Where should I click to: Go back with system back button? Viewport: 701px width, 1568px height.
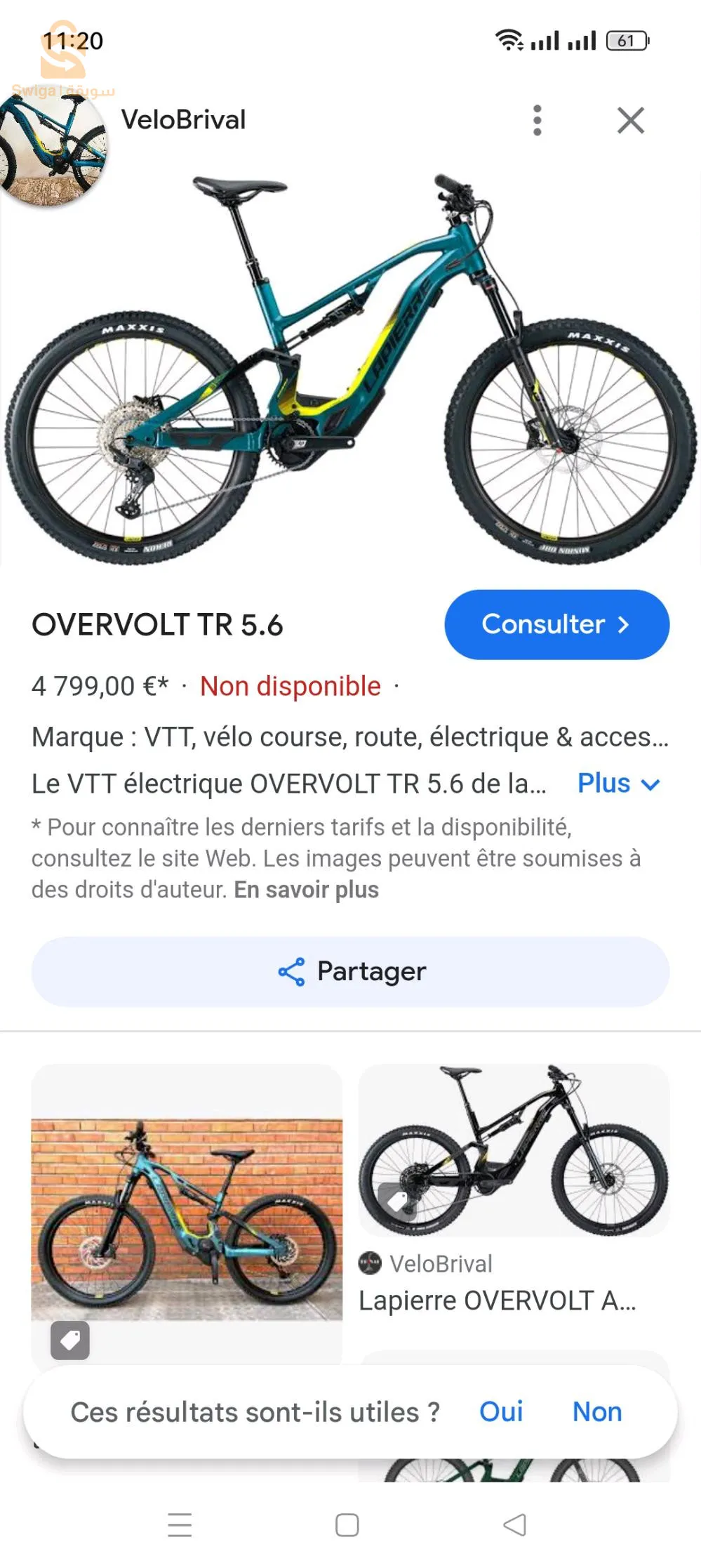(x=515, y=1524)
